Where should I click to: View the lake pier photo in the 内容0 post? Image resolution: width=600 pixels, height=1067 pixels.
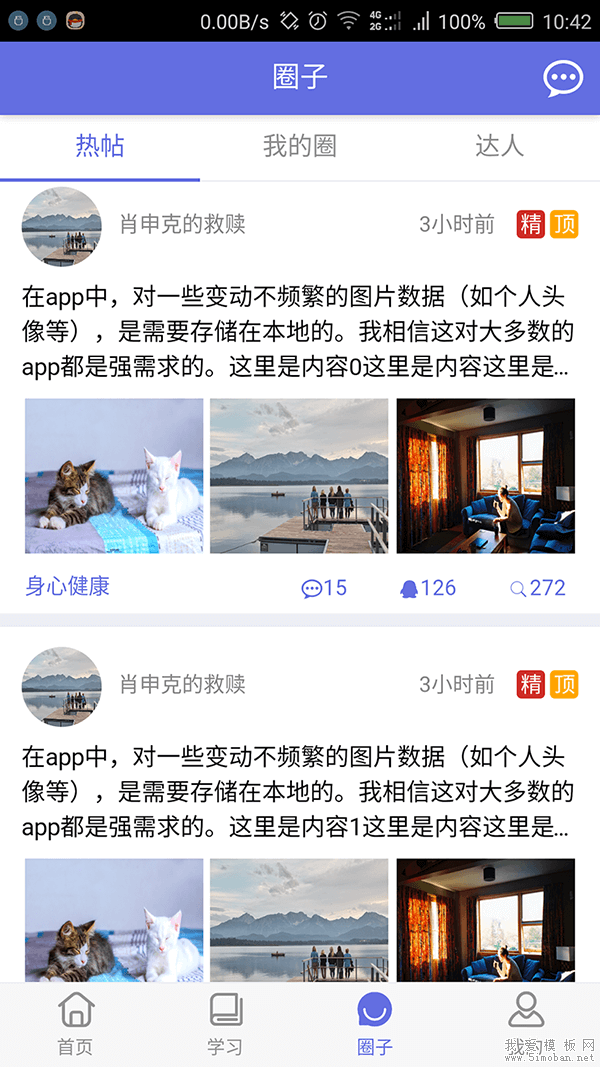click(x=299, y=476)
